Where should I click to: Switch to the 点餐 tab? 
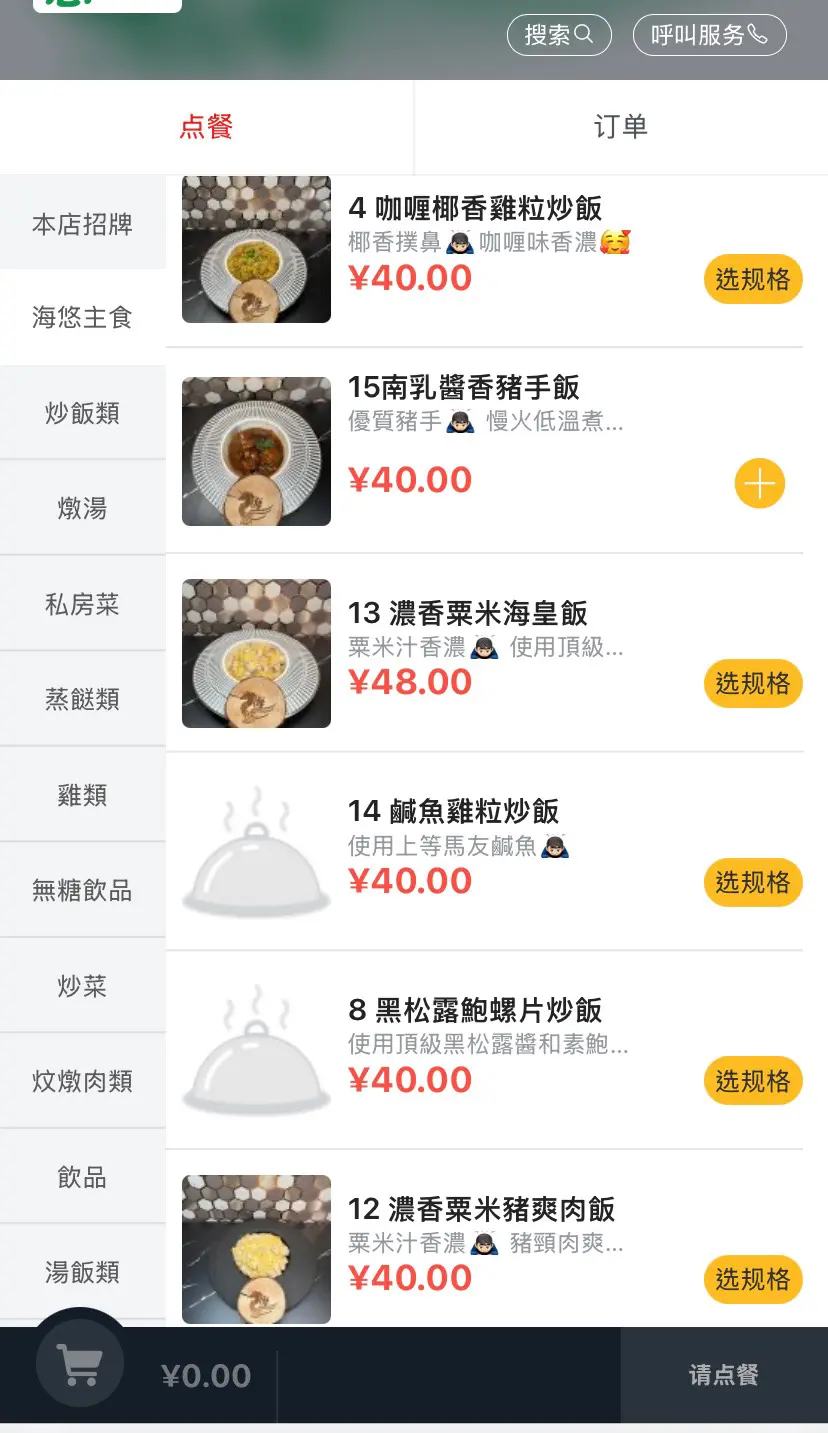pos(207,127)
